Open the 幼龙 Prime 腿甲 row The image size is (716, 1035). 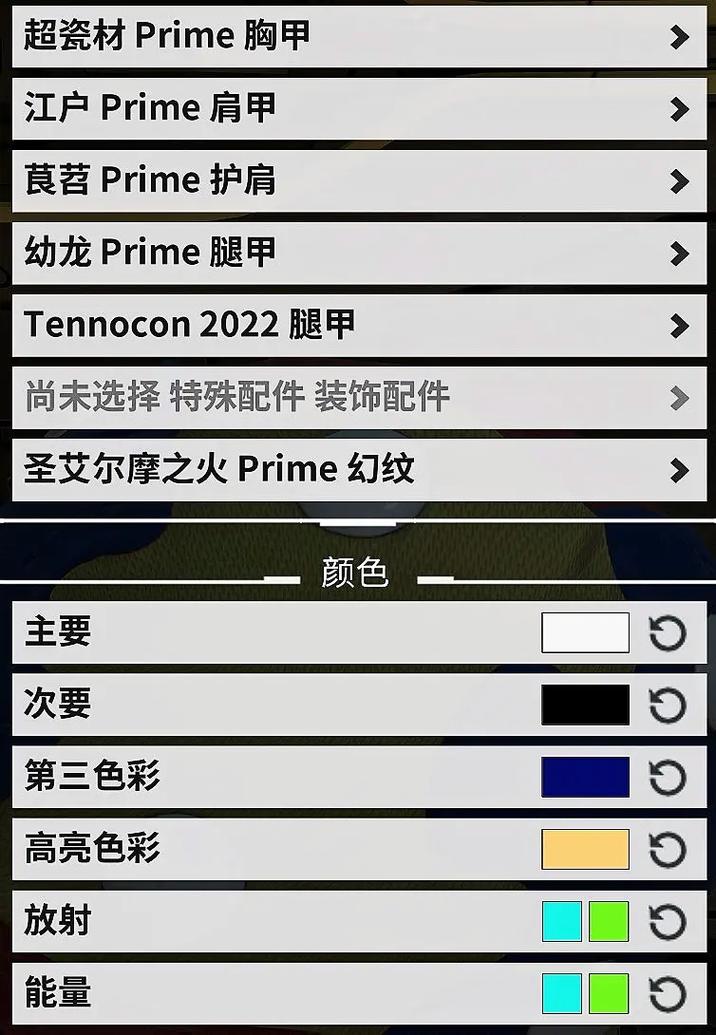[x=358, y=253]
